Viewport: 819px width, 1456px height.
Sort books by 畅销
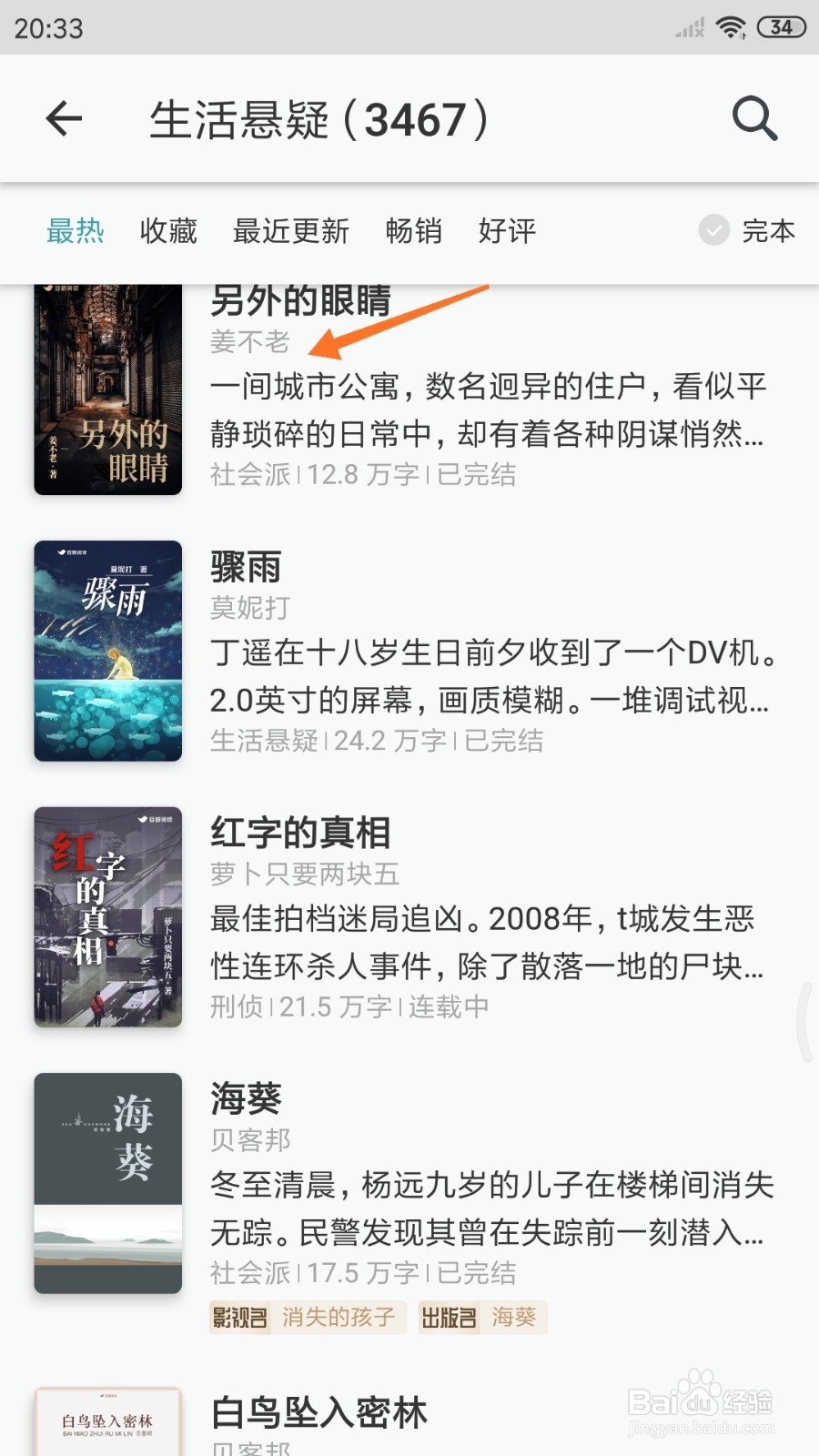tap(413, 231)
